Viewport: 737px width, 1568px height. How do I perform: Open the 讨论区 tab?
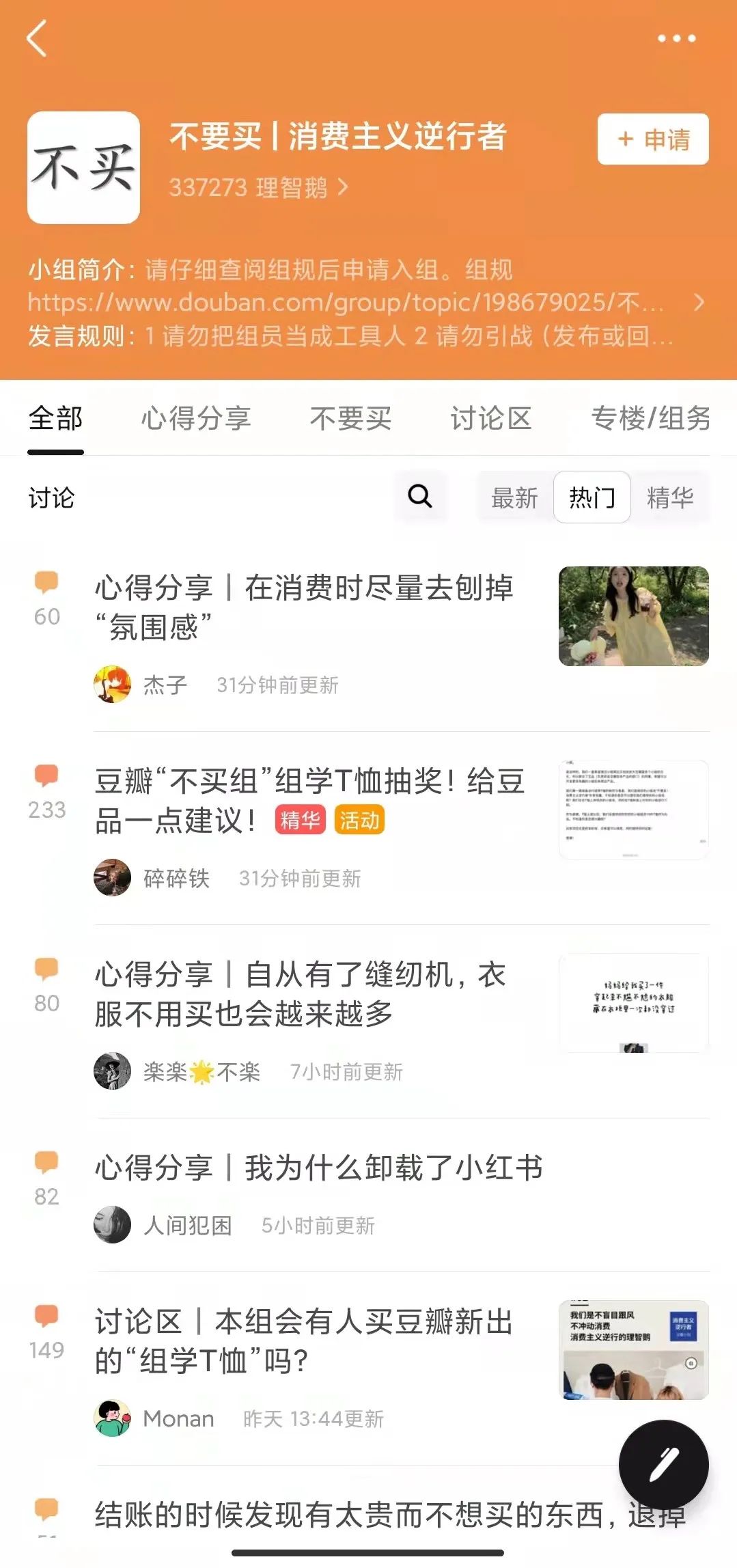pos(490,418)
